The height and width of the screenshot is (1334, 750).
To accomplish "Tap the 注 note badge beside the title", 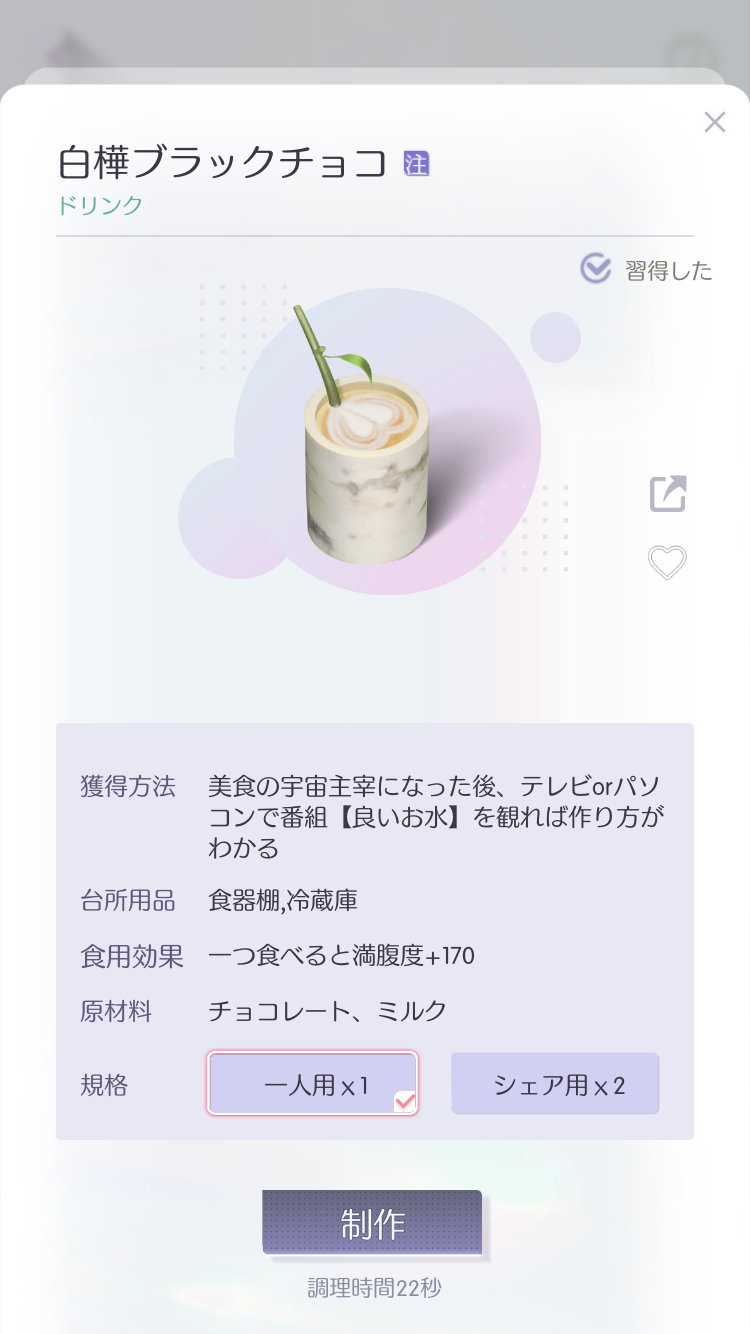I will click(416, 164).
